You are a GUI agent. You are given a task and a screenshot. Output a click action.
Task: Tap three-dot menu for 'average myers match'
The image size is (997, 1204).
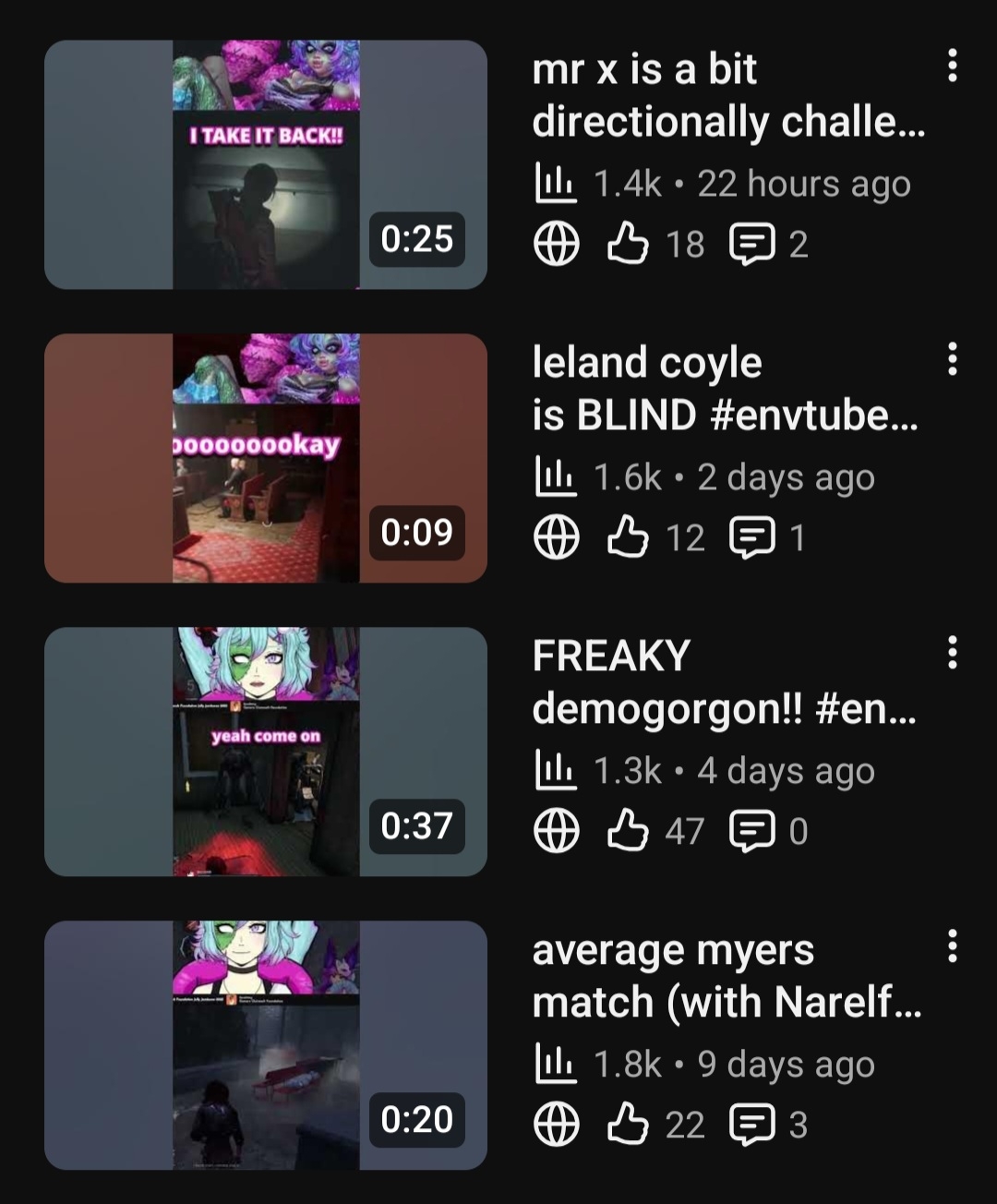coord(952,946)
